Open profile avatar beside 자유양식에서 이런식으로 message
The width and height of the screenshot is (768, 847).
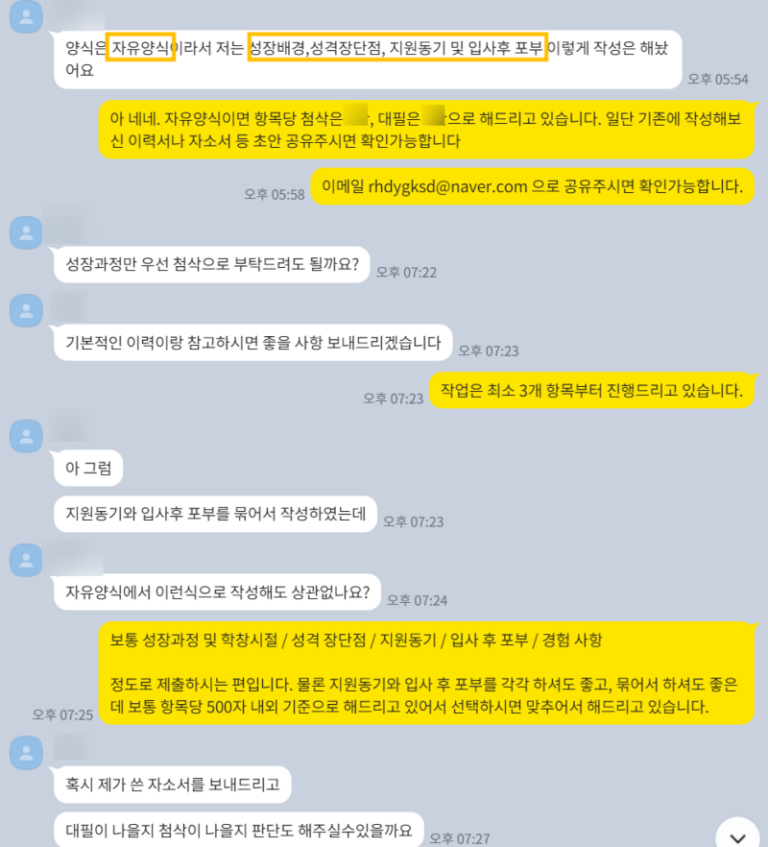click(x=25, y=560)
